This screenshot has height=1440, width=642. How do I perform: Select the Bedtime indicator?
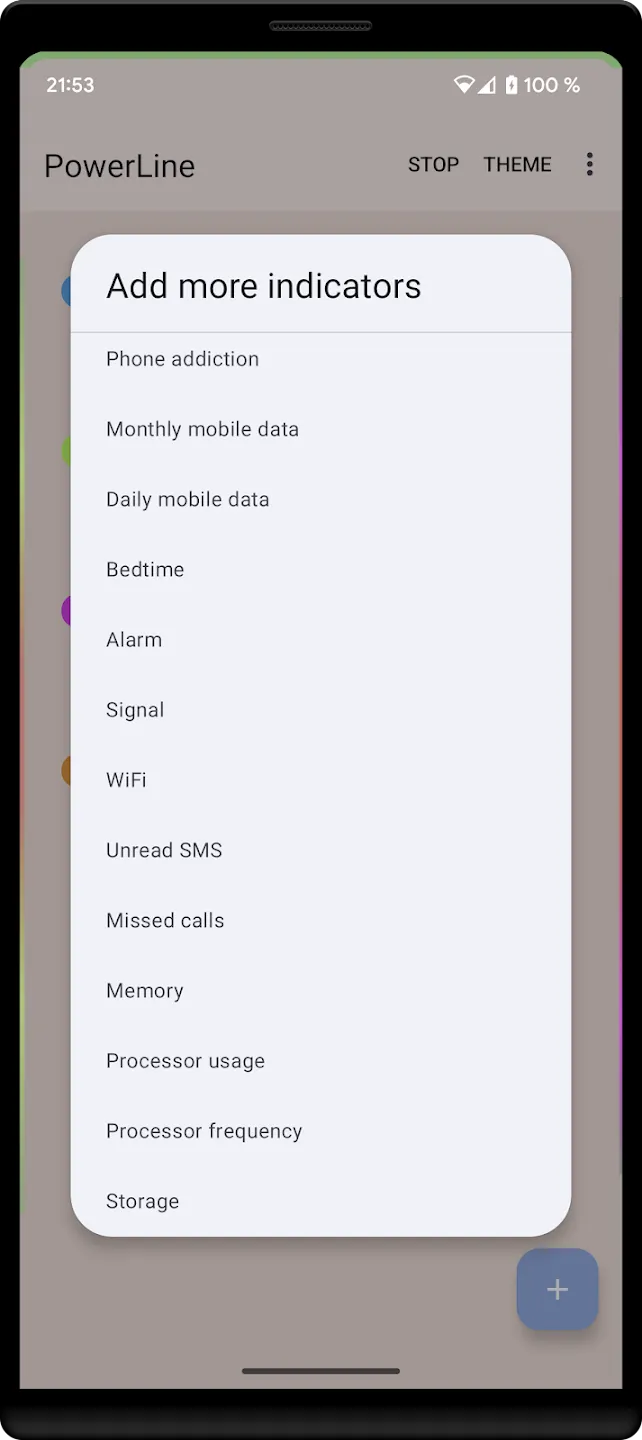pyautogui.click(x=146, y=569)
